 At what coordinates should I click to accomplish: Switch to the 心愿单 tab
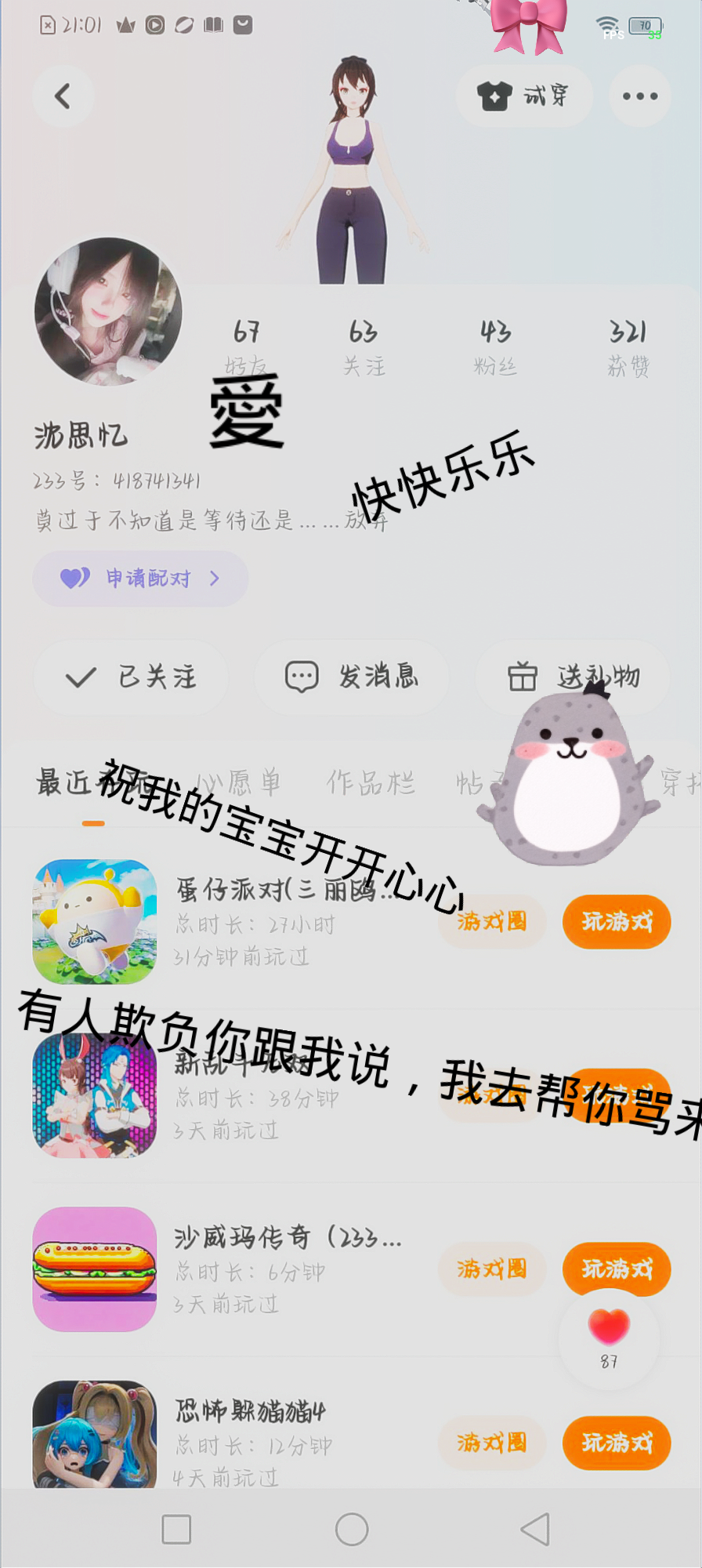pyautogui.click(x=239, y=782)
